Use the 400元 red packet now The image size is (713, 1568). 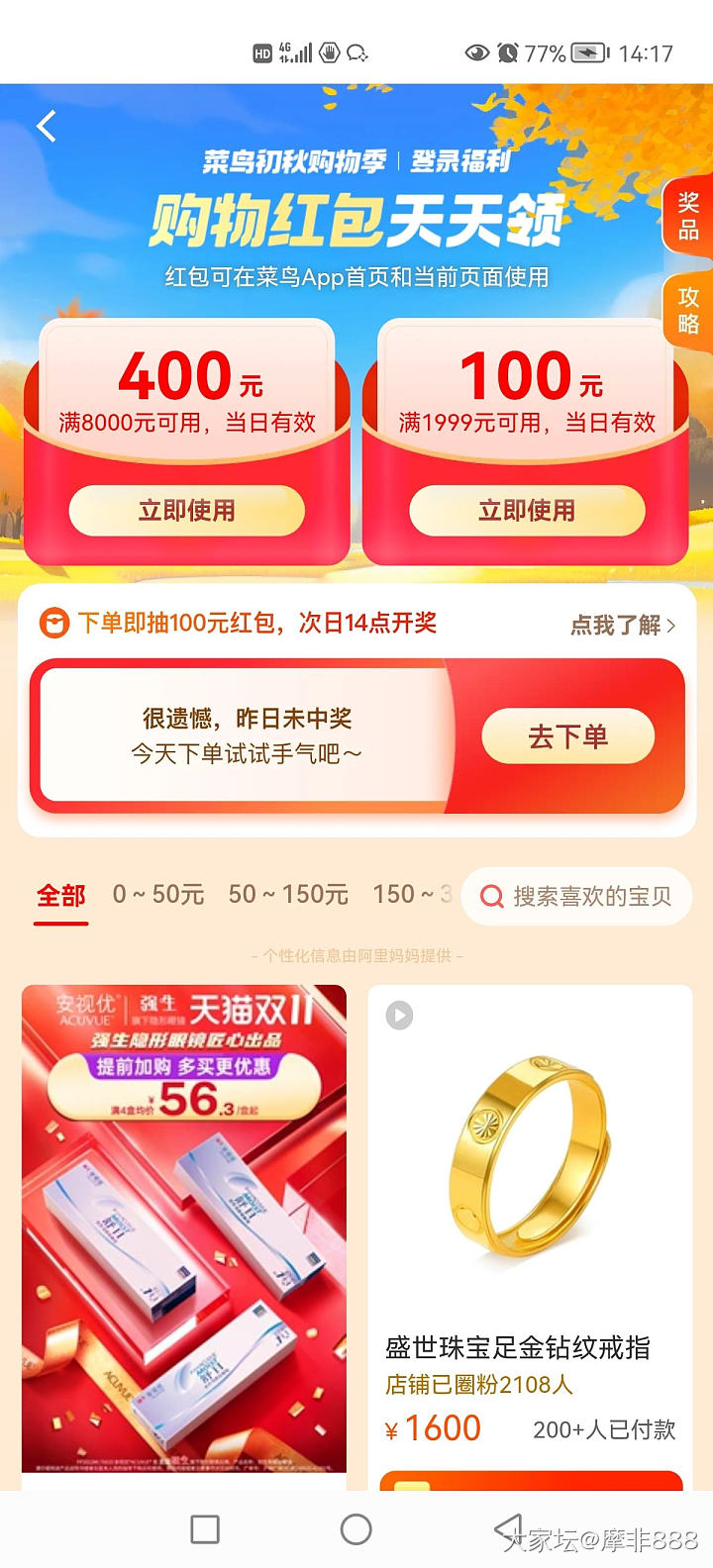pos(186,511)
